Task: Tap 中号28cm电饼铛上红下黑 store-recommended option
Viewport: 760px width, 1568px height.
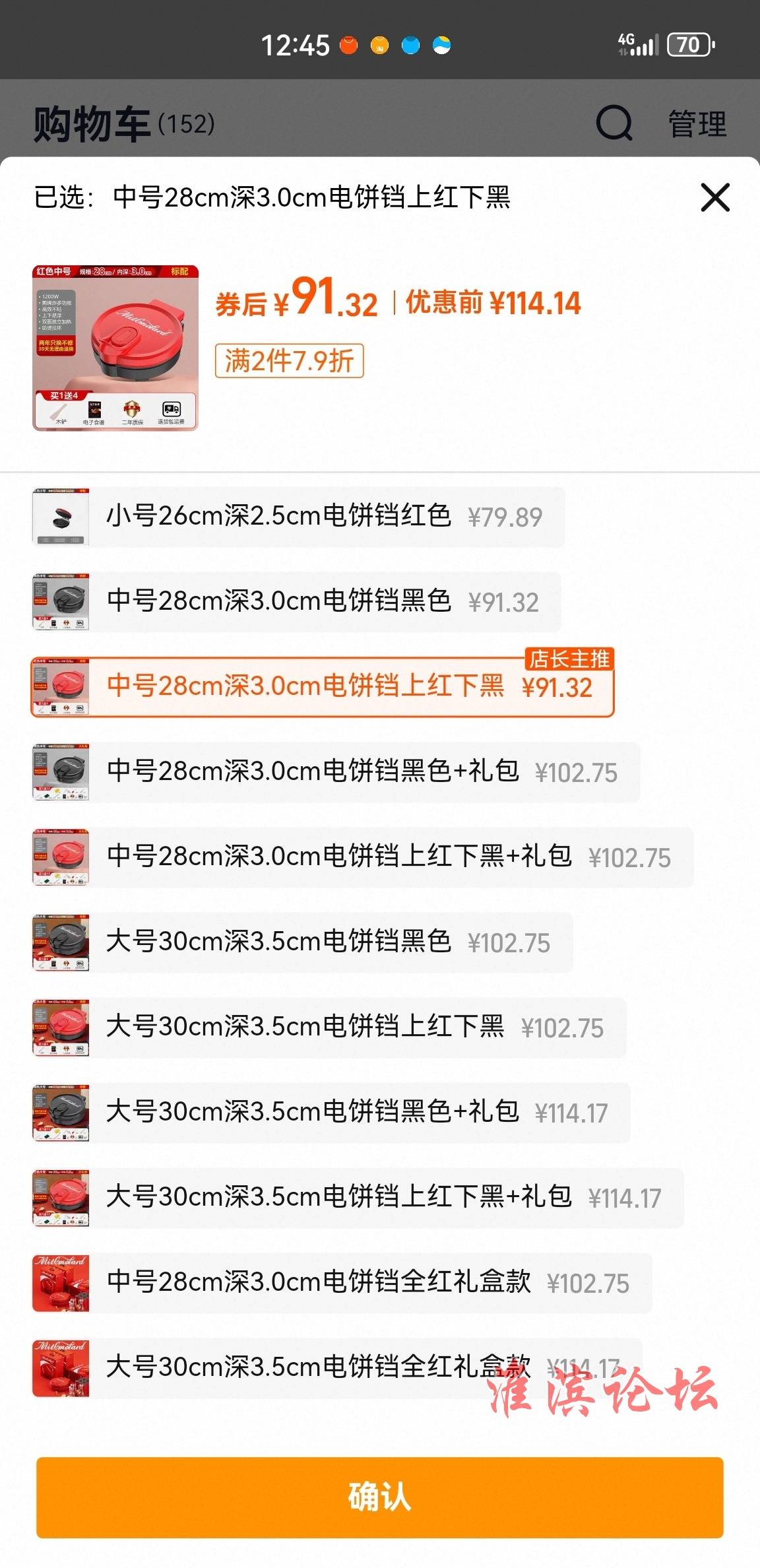Action: (322, 687)
